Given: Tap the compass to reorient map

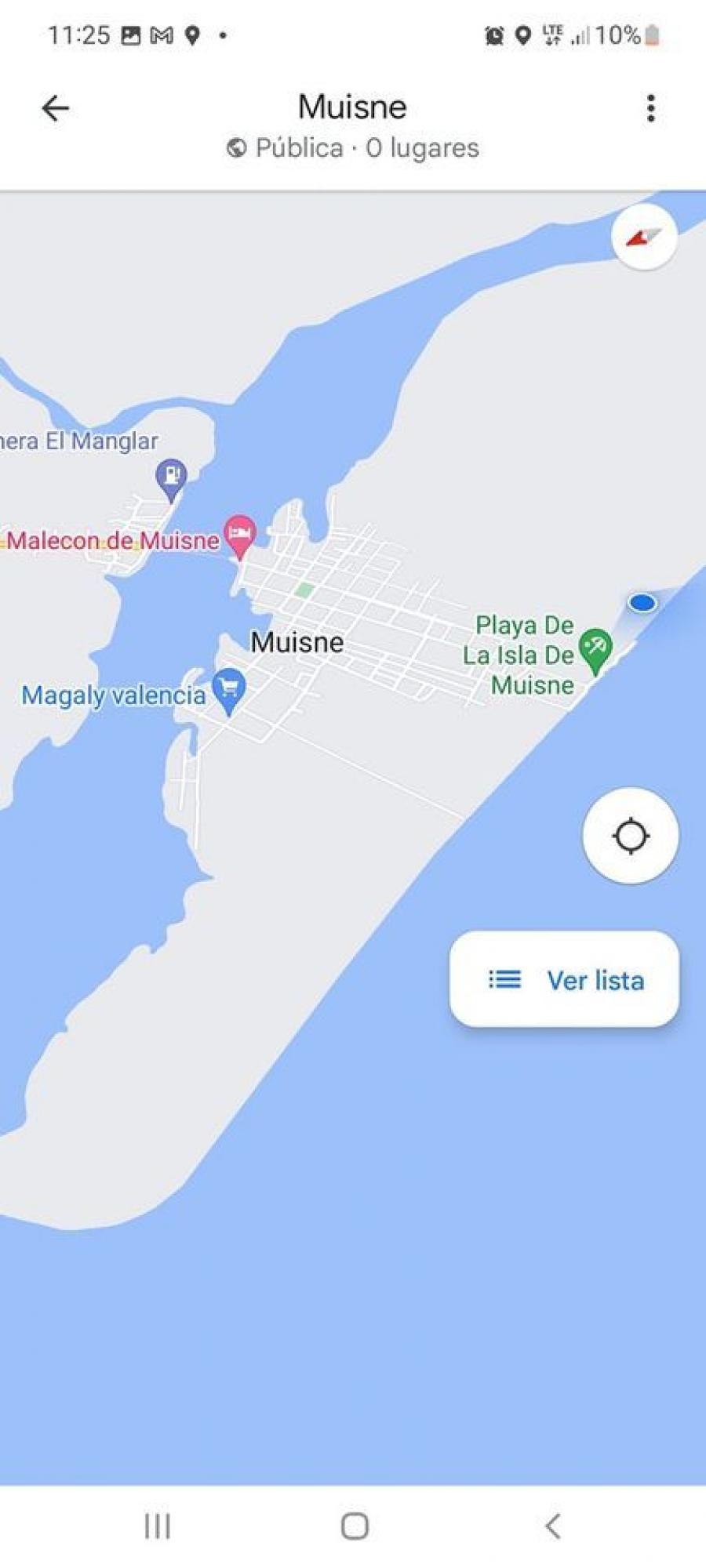Looking at the screenshot, I should 644,237.
